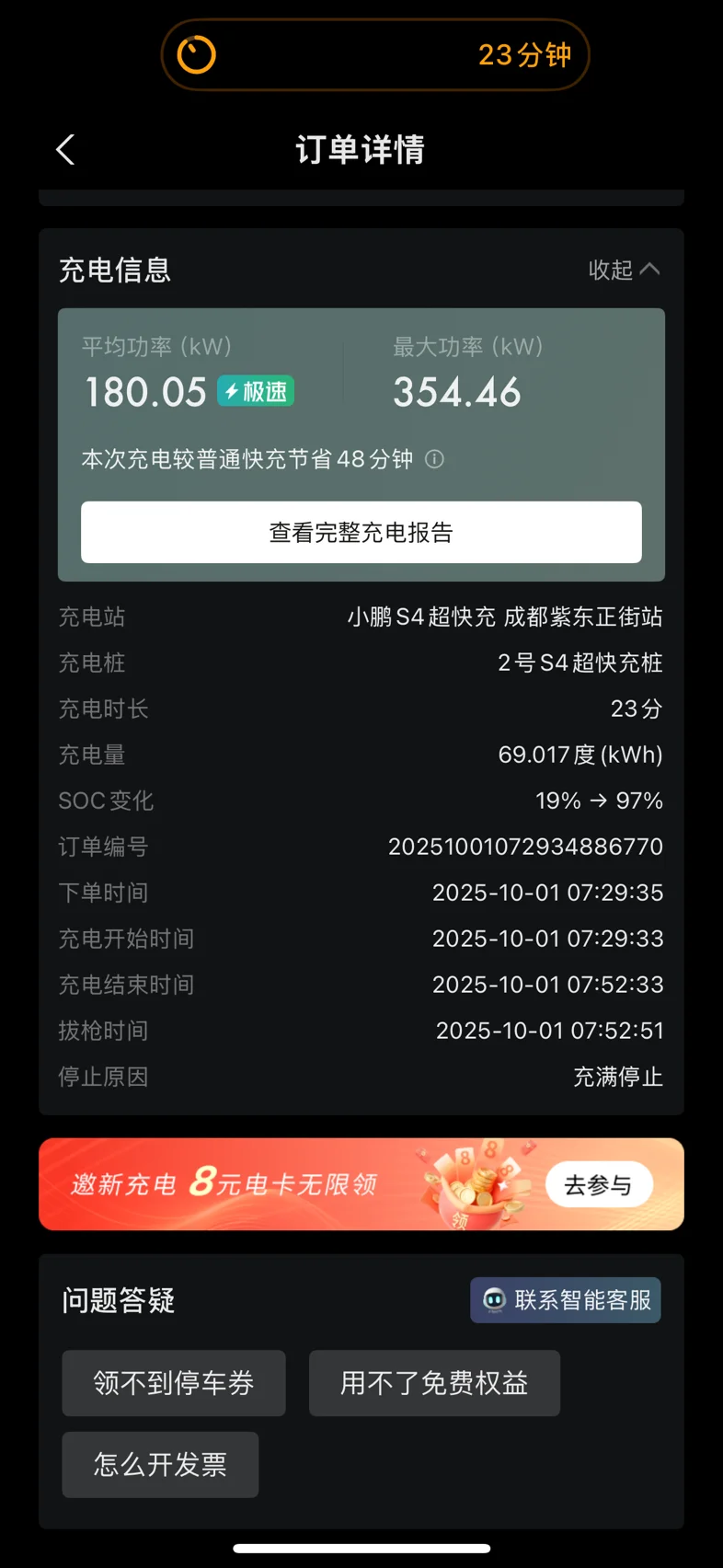The height and width of the screenshot is (1568, 723).
Task: Select the 用不了免费权益 question
Action: click(x=434, y=1383)
